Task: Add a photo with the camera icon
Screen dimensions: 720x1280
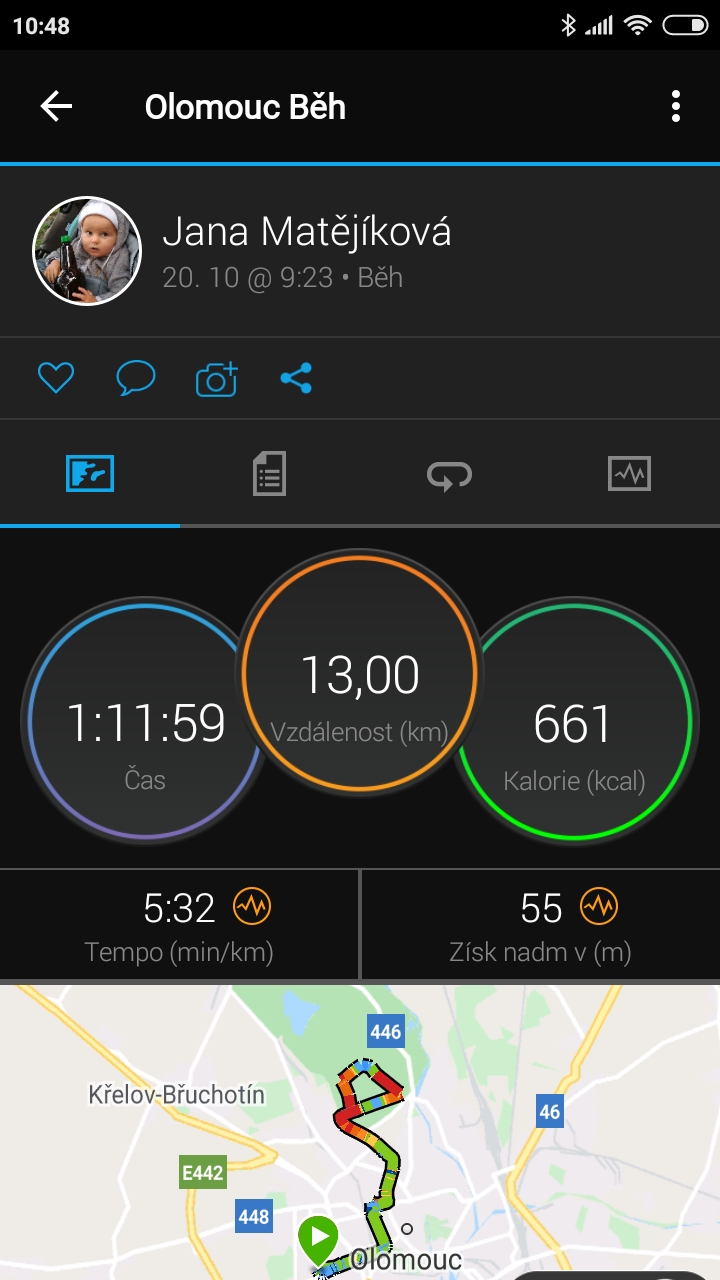Action: click(x=216, y=378)
